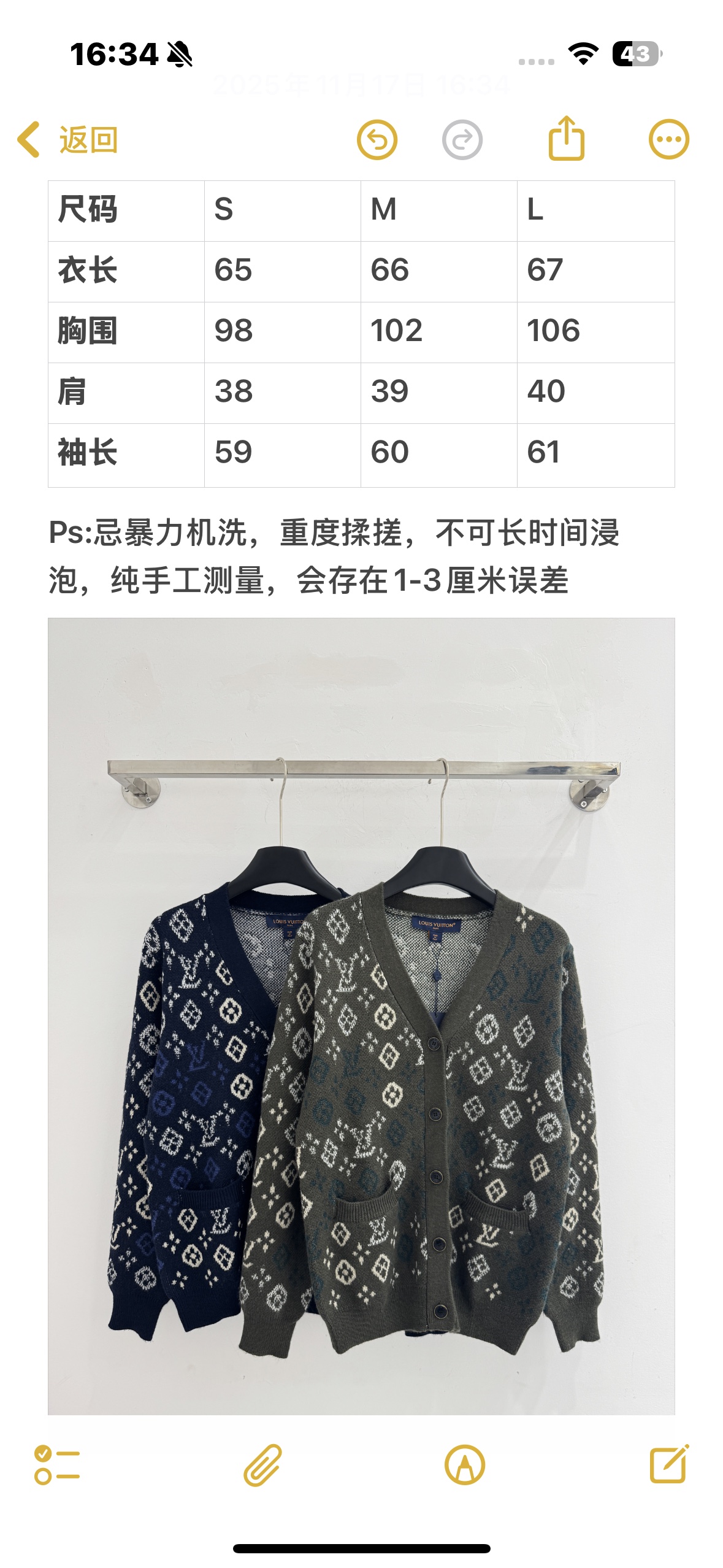Redo the last edit
The width and height of the screenshot is (723, 1568).
click(x=462, y=140)
